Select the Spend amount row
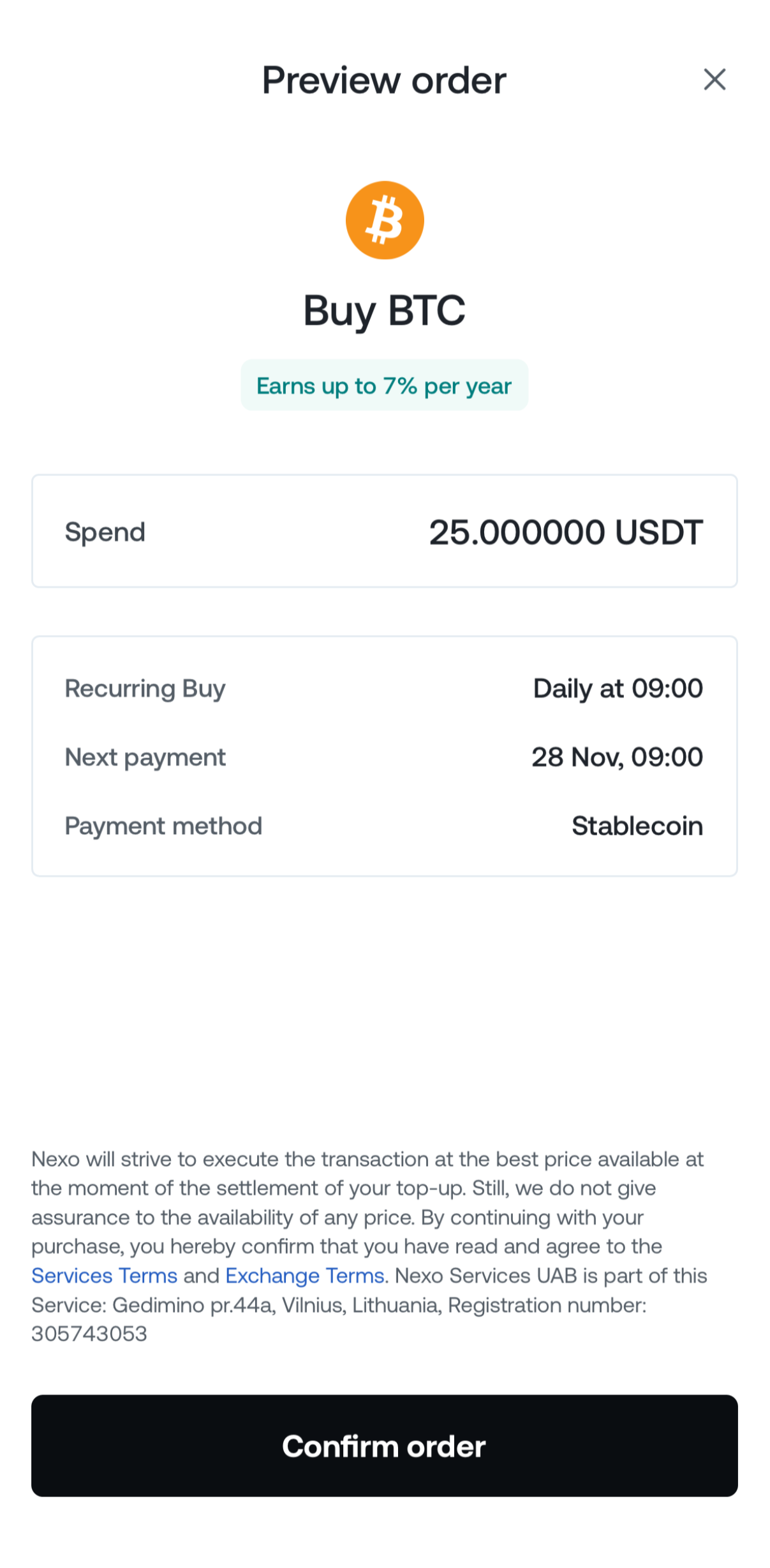This screenshot has width=770, height=1568. [x=385, y=530]
